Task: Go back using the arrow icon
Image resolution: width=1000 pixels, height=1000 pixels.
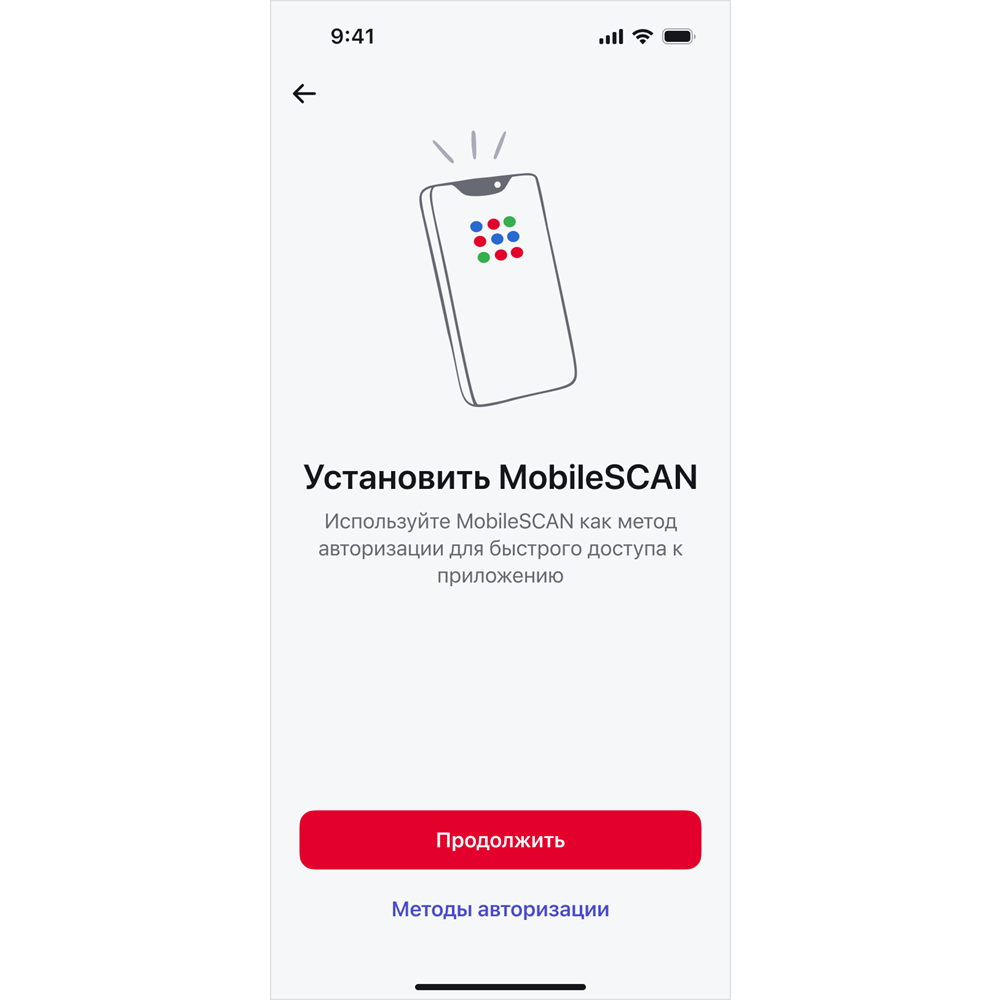Action: 304,94
